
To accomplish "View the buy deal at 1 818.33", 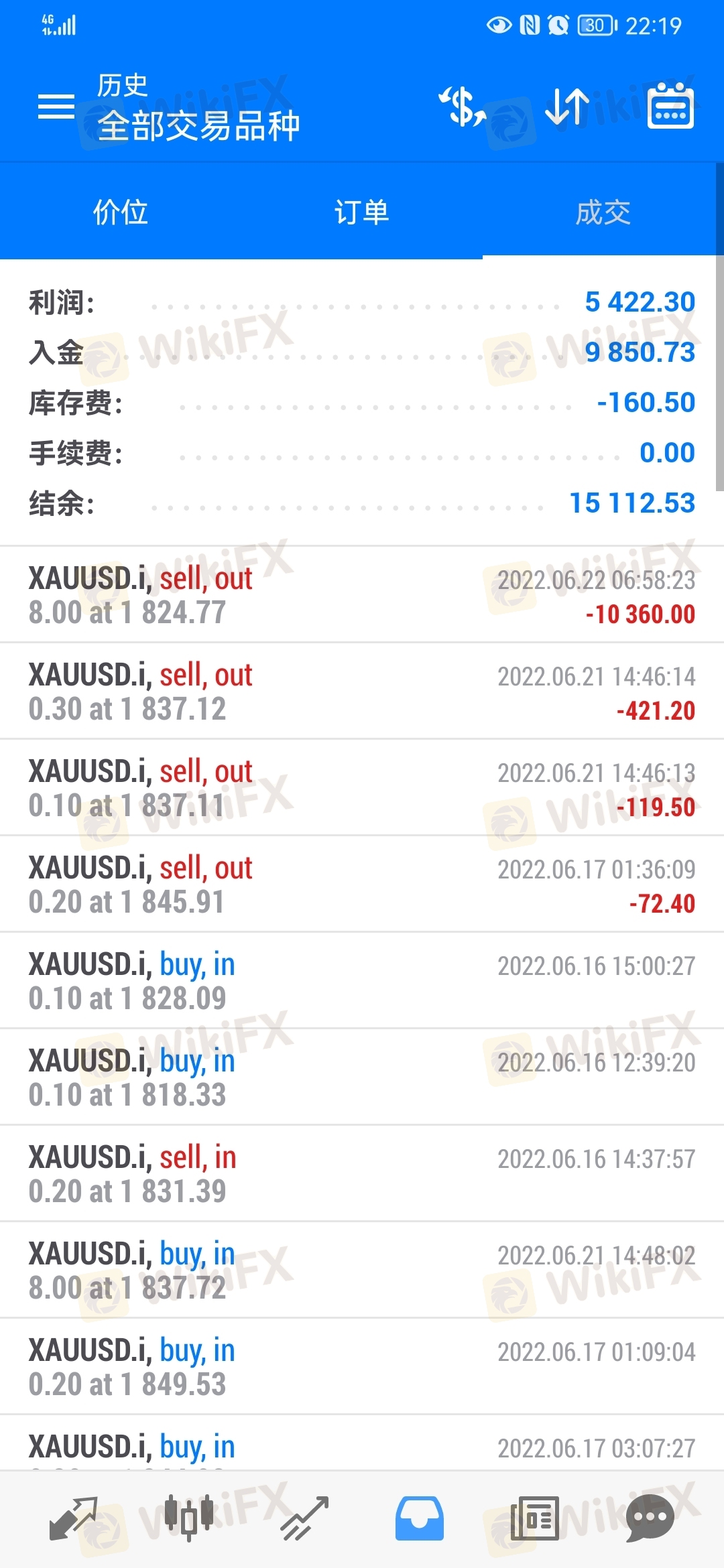I will pos(362,1077).
